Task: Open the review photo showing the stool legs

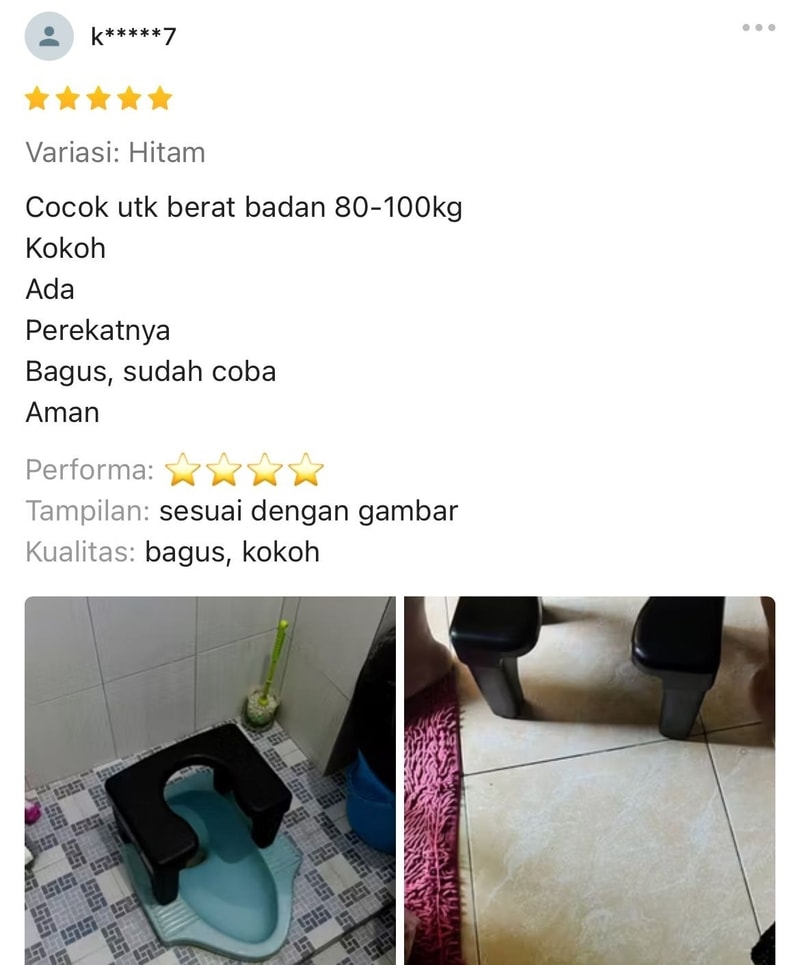Action: pyautogui.click(x=589, y=780)
